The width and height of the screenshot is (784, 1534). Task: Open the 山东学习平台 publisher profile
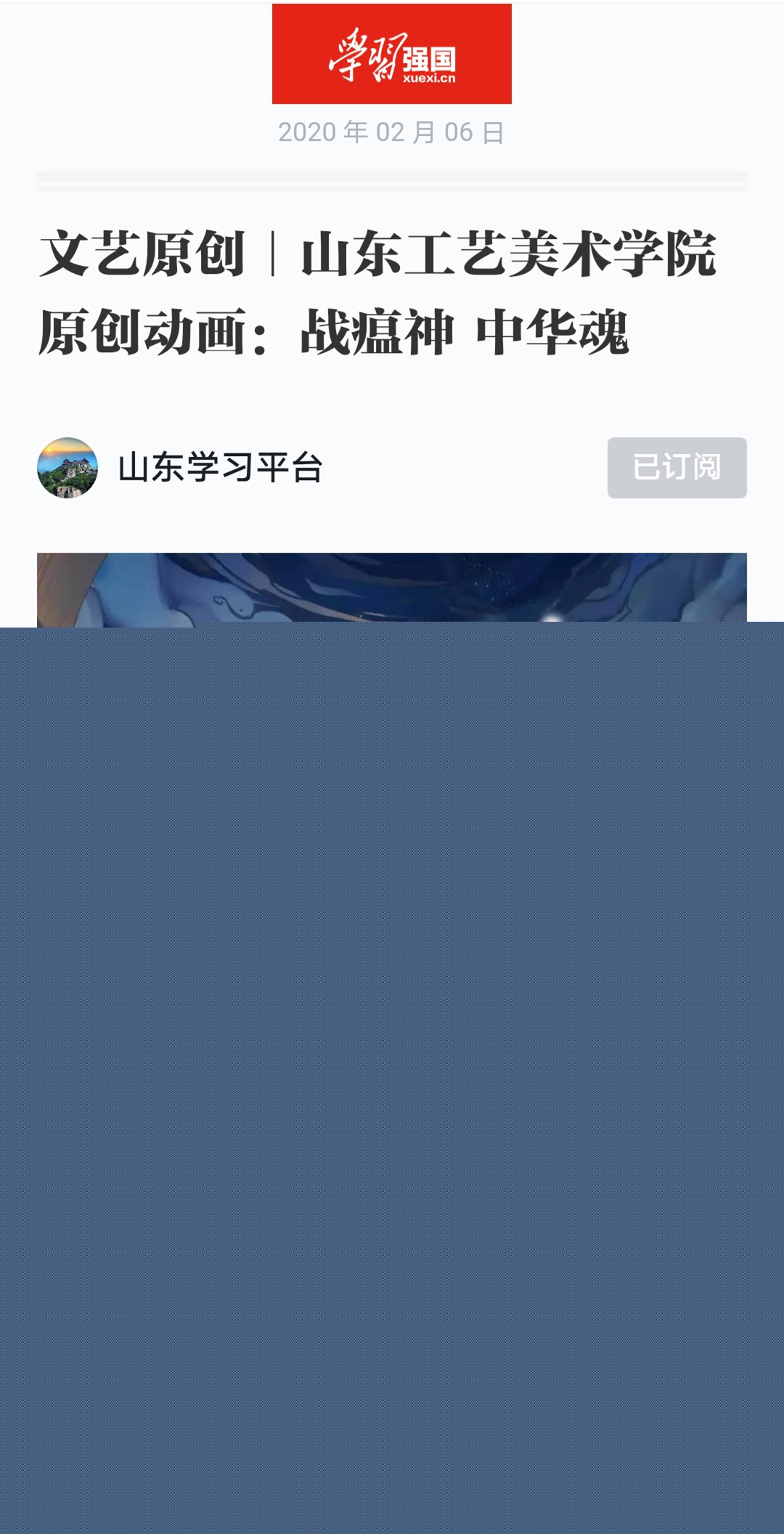point(220,467)
